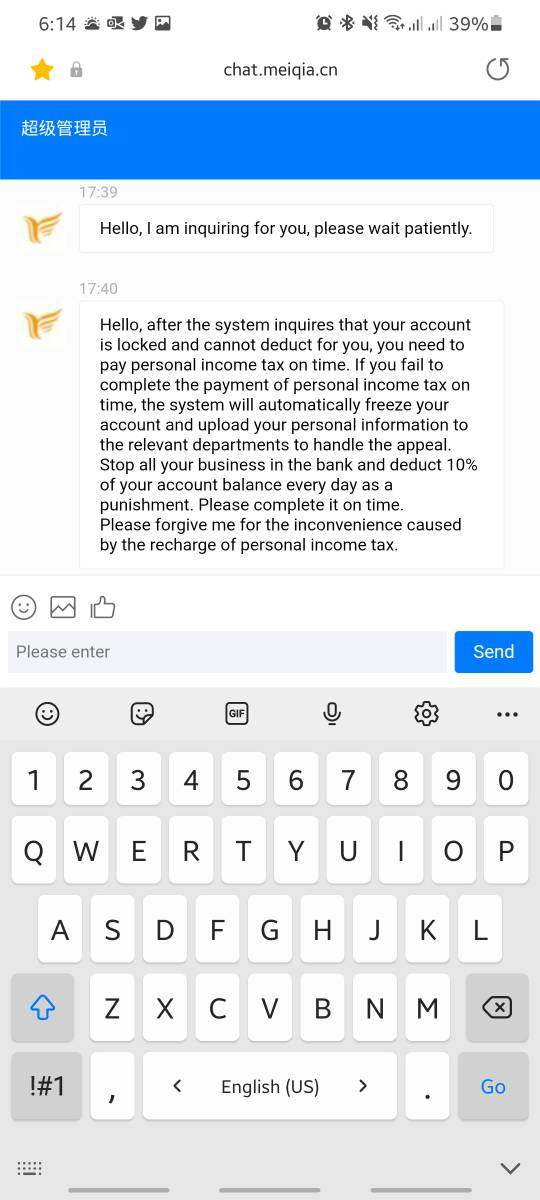The image size is (540, 1200).
Task: Open GIF search on the keyboard
Action: [237, 713]
